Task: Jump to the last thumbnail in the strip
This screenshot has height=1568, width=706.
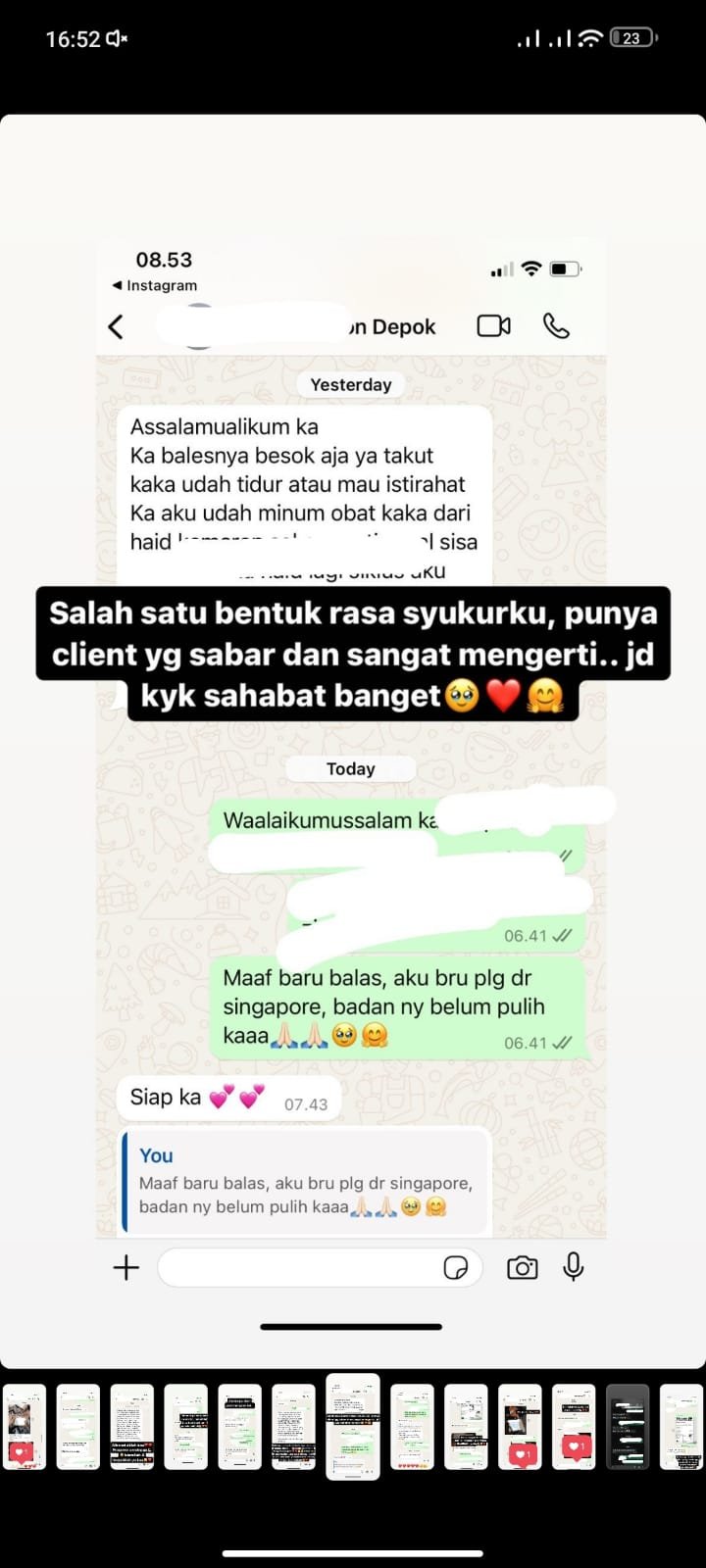Action: pos(681,1426)
